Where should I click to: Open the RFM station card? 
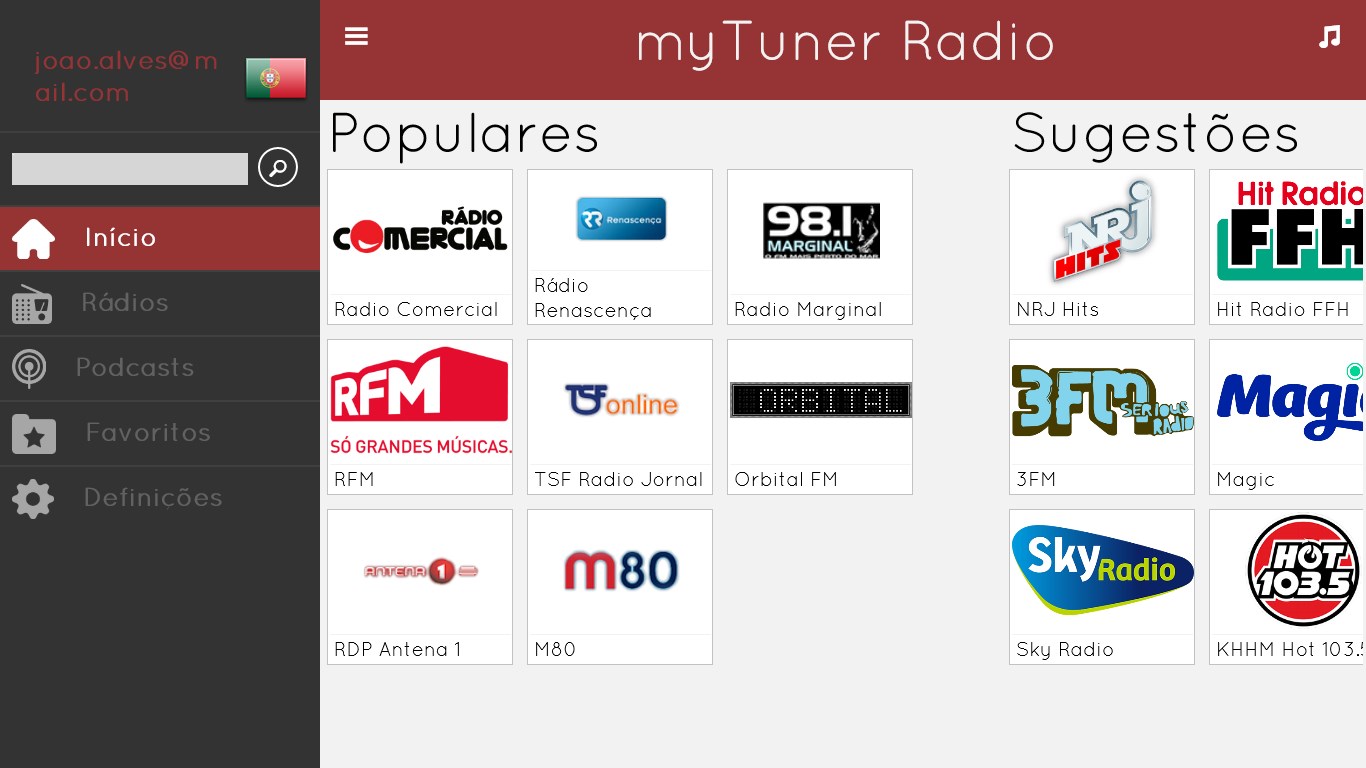(x=420, y=416)
